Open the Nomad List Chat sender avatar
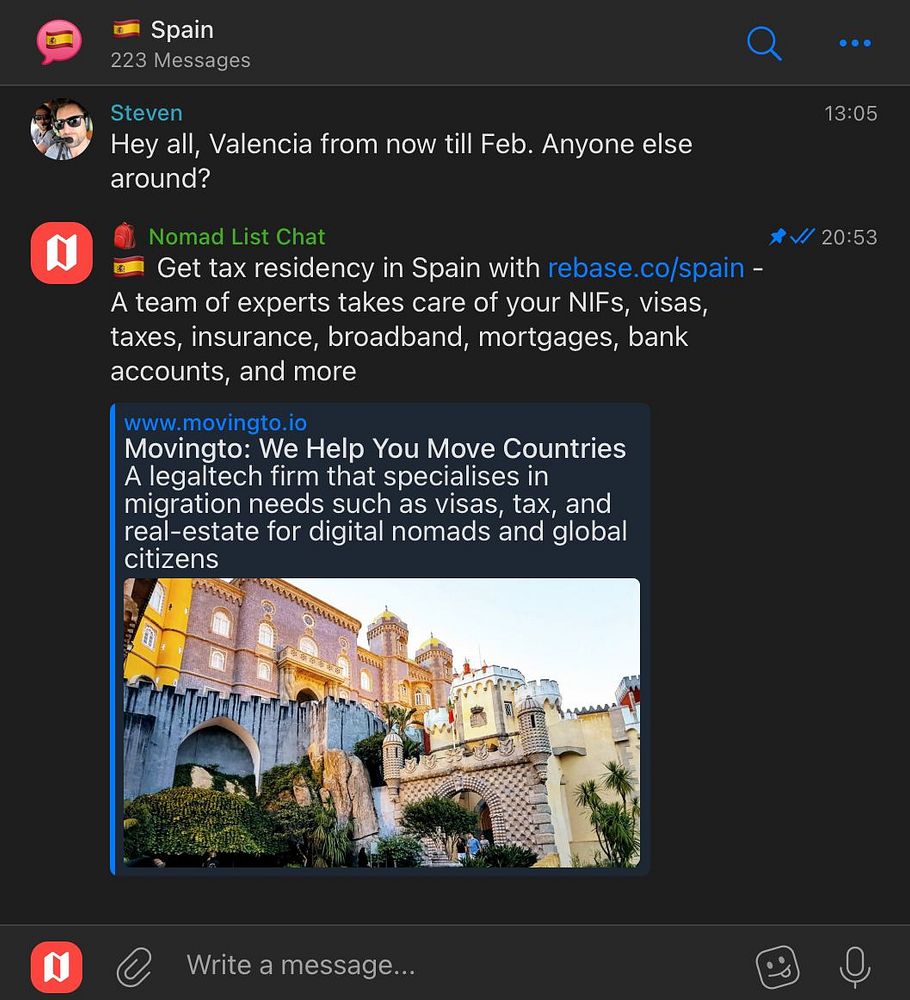The height and width of the screenshot is (1000, 910). click(61, 253)
